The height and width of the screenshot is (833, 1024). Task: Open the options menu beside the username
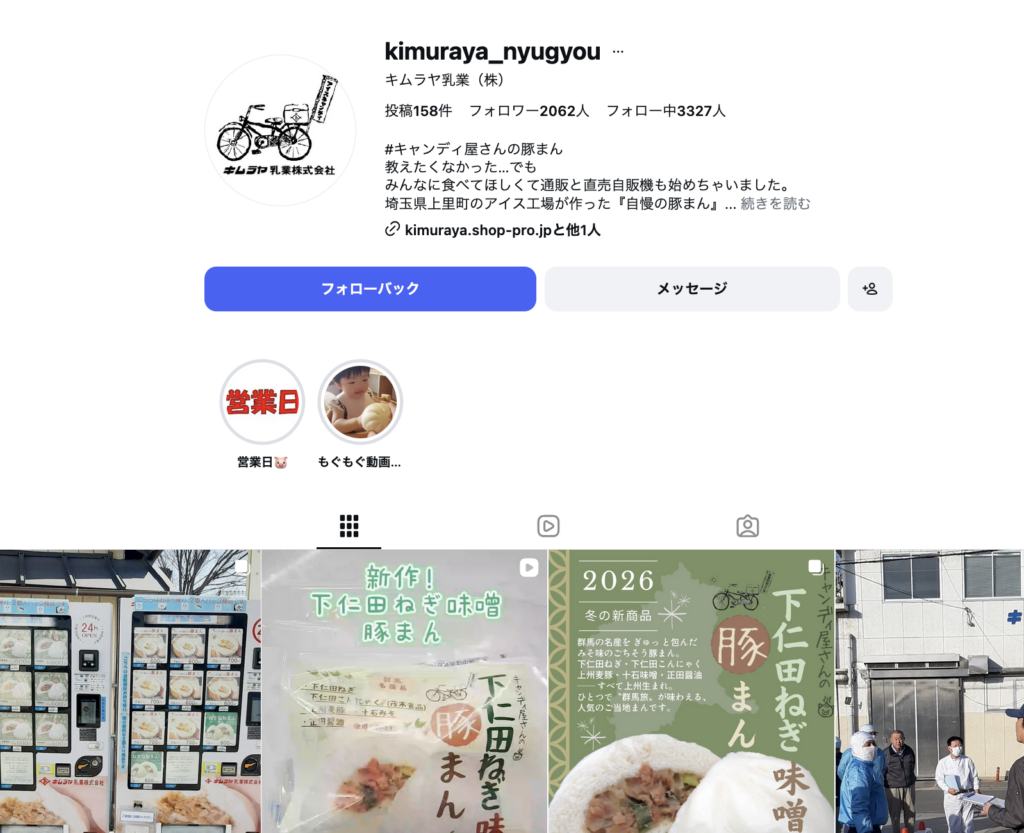[x=618, y=52]
